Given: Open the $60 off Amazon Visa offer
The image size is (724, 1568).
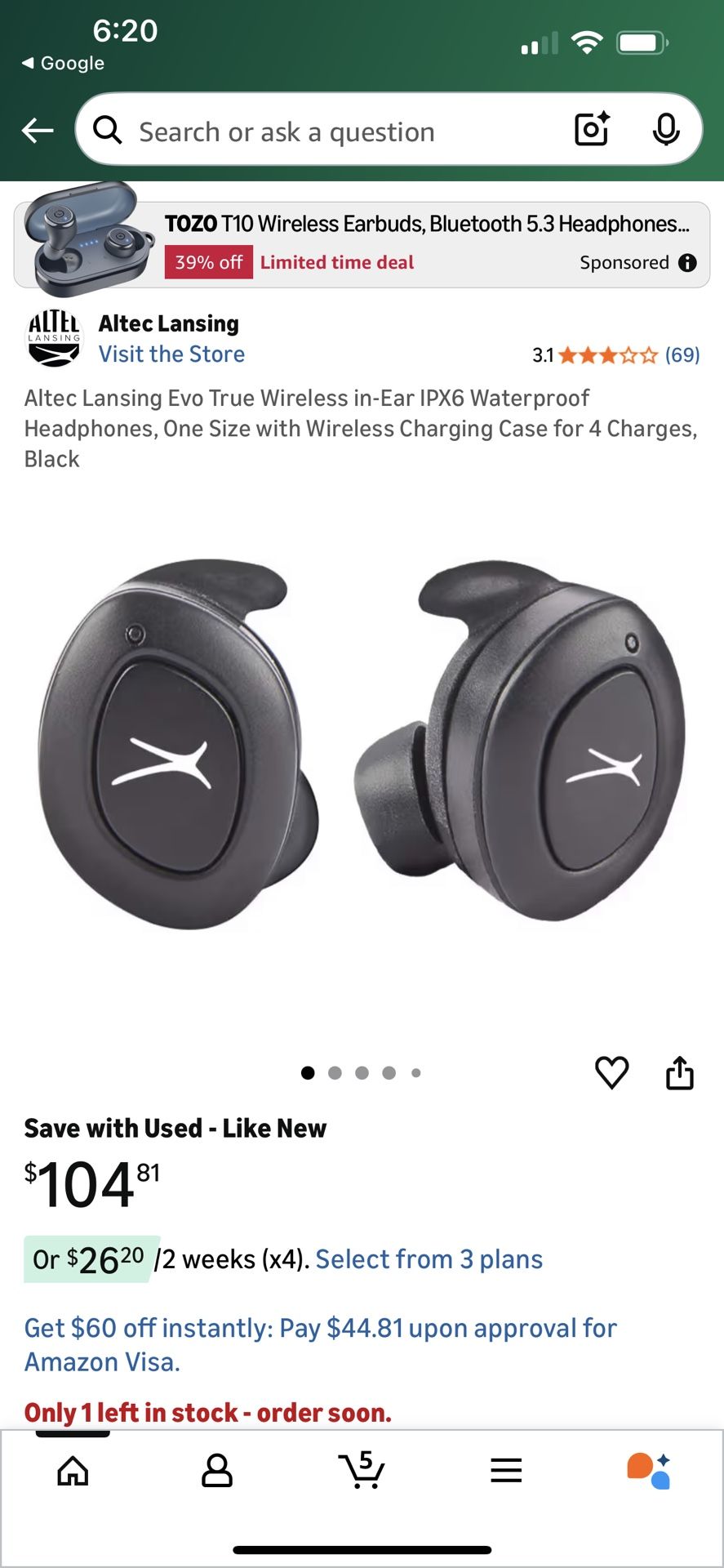Looking at the screenshot, I should [321, 1343].
